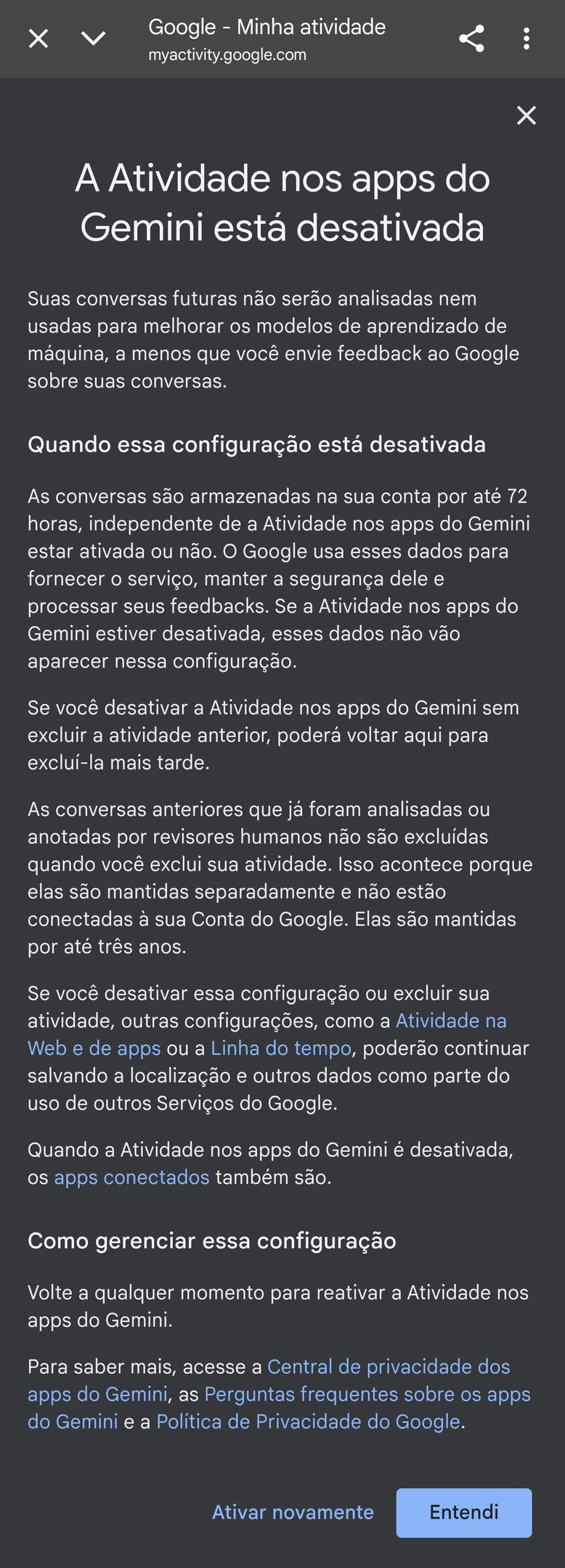This screenshot has width=565, height=1568.
Task: Open the share options for this page
Action: click(x=472, y=39)
